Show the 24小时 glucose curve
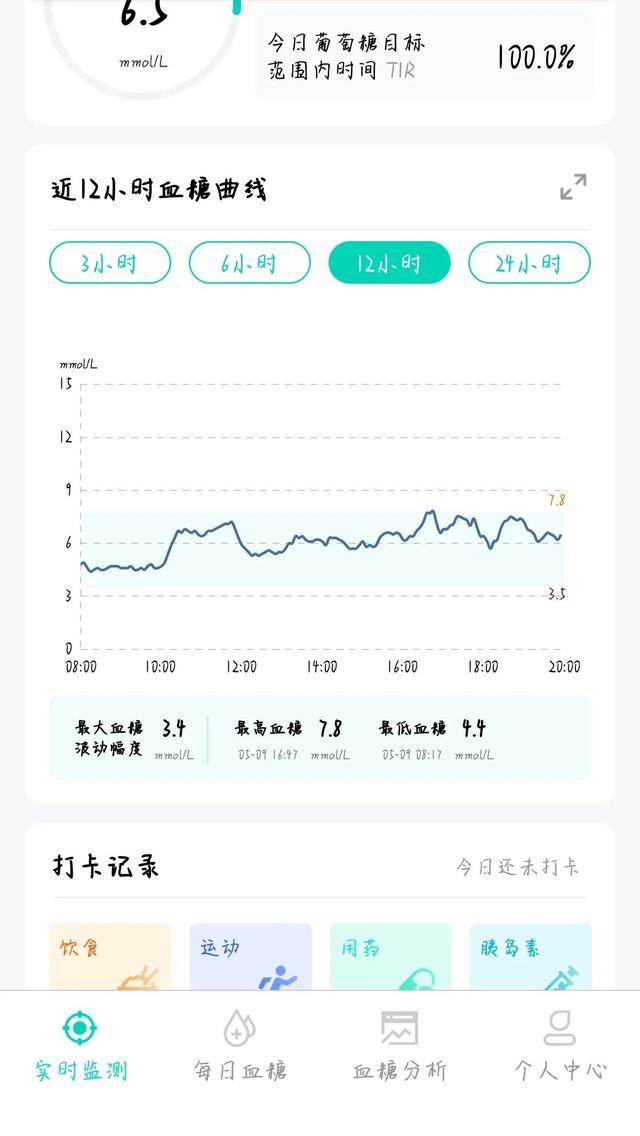Screen dimensions: 640x1136 (x=529, y=263)
